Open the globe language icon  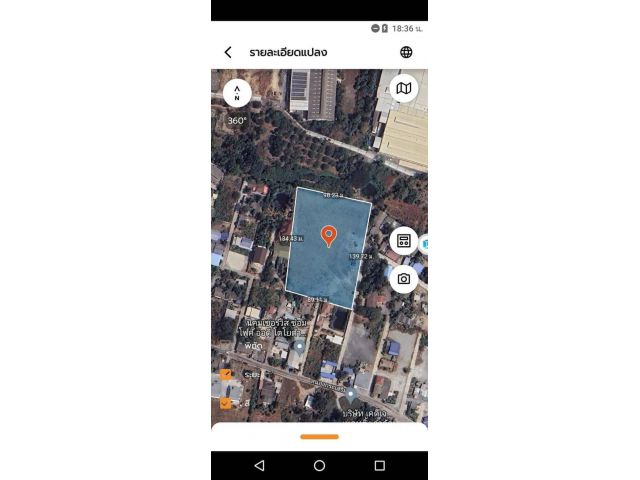(x=406, y=52)
